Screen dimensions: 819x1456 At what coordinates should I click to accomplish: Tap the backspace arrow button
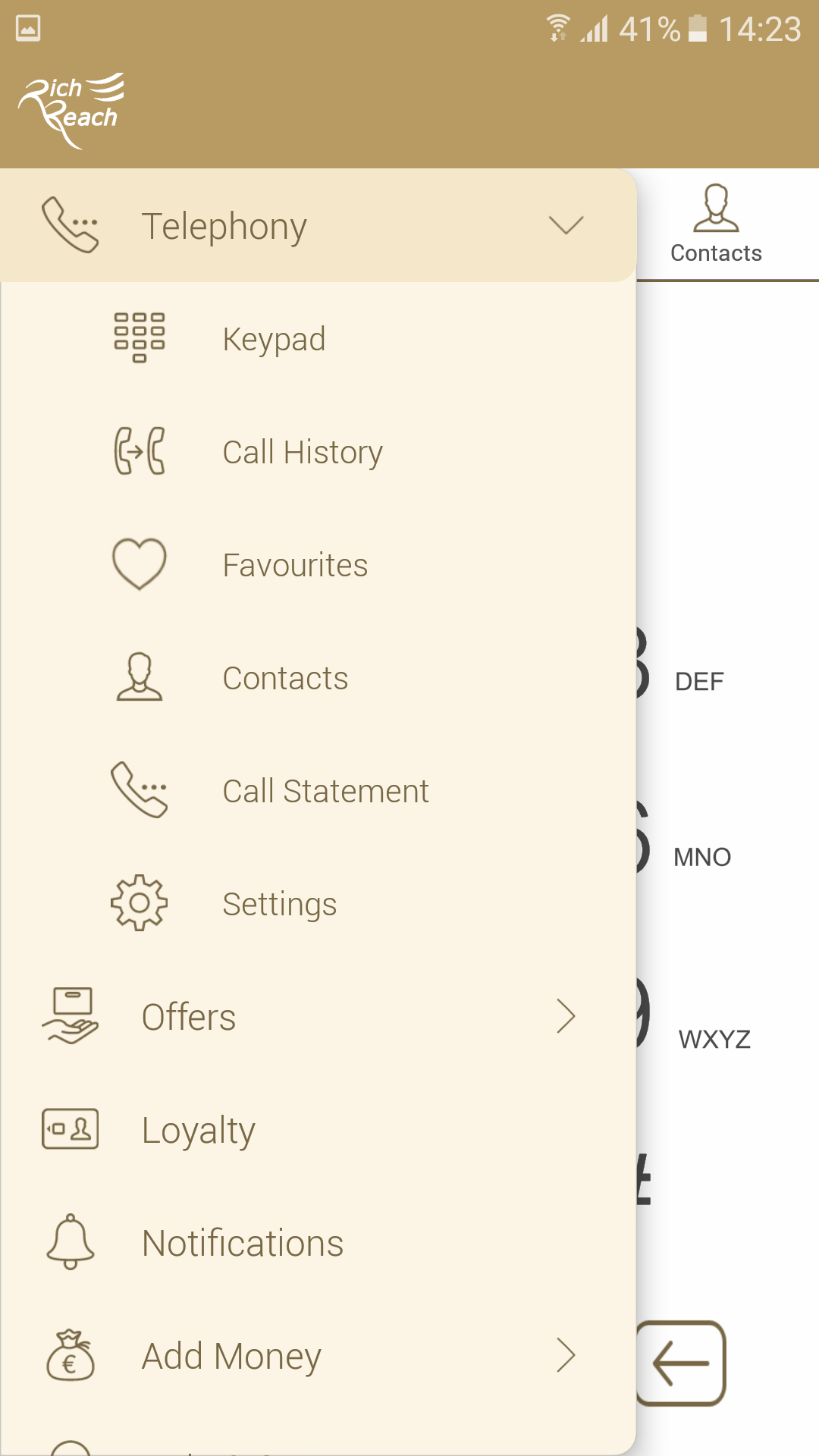click(x=680, y=1363)
